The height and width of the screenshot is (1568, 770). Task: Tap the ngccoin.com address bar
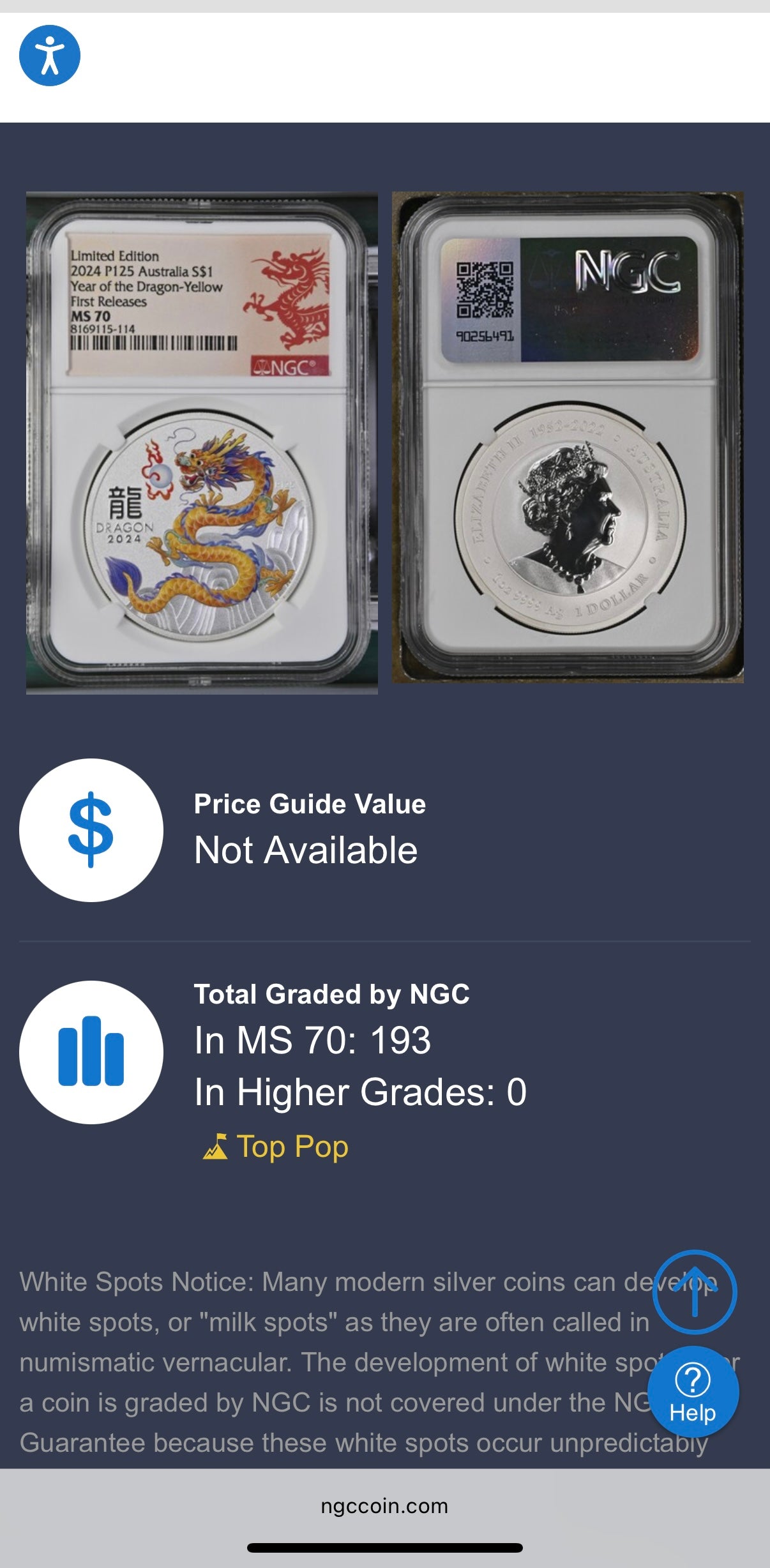point(384,1506)
